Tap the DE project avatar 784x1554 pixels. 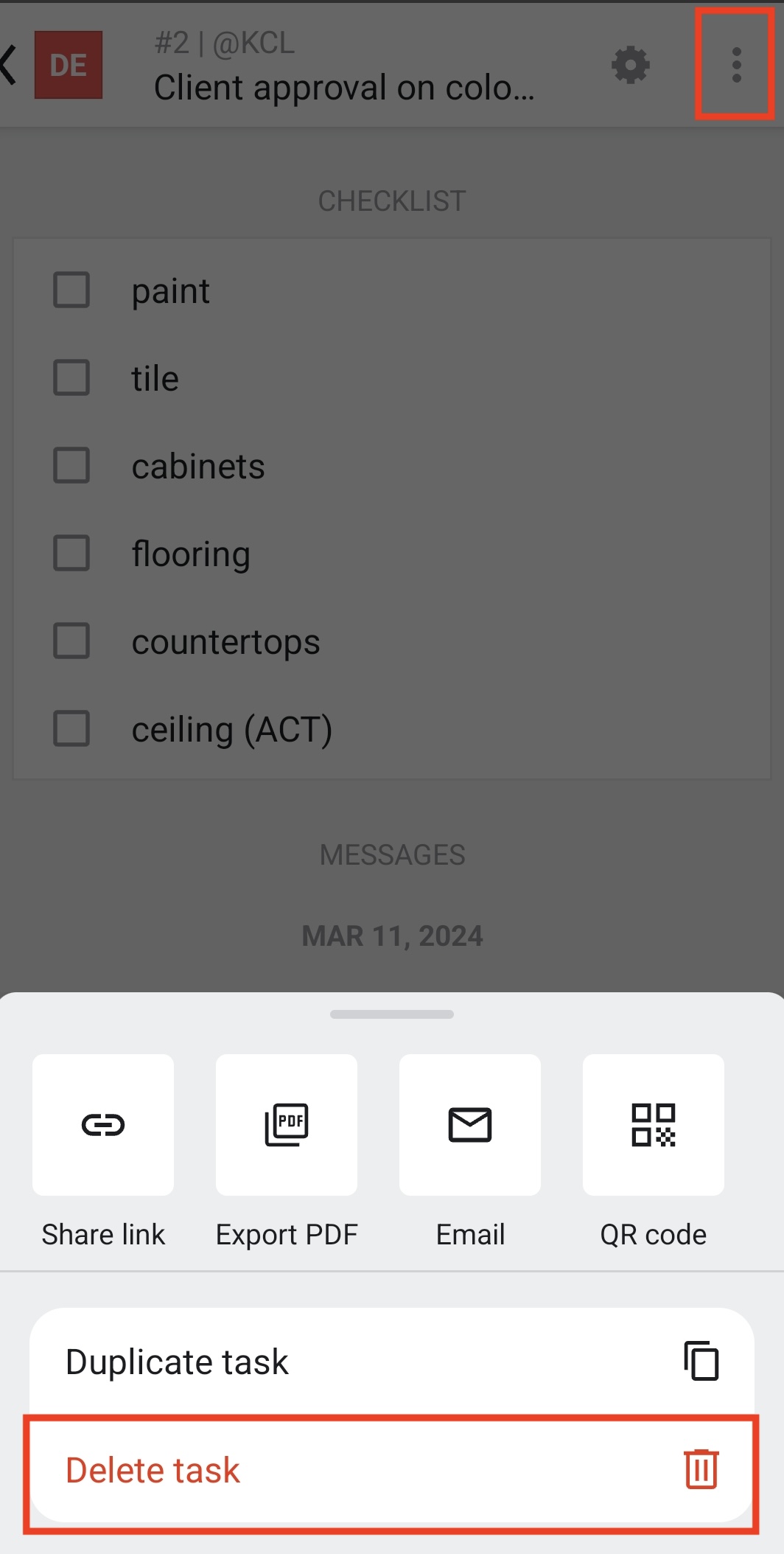tap(68, 65)
